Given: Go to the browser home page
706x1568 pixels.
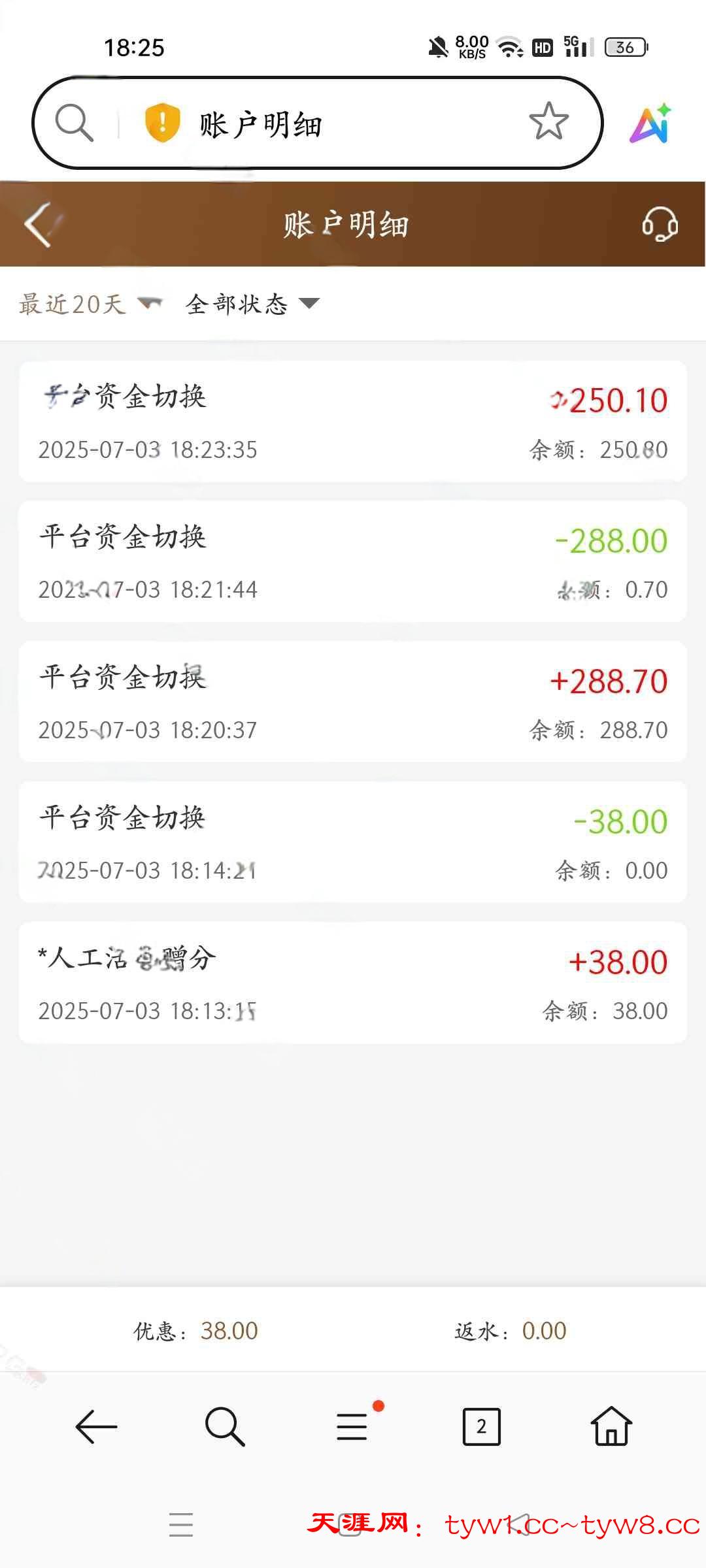Looking at the screenshot, I should coord(611,1426).
